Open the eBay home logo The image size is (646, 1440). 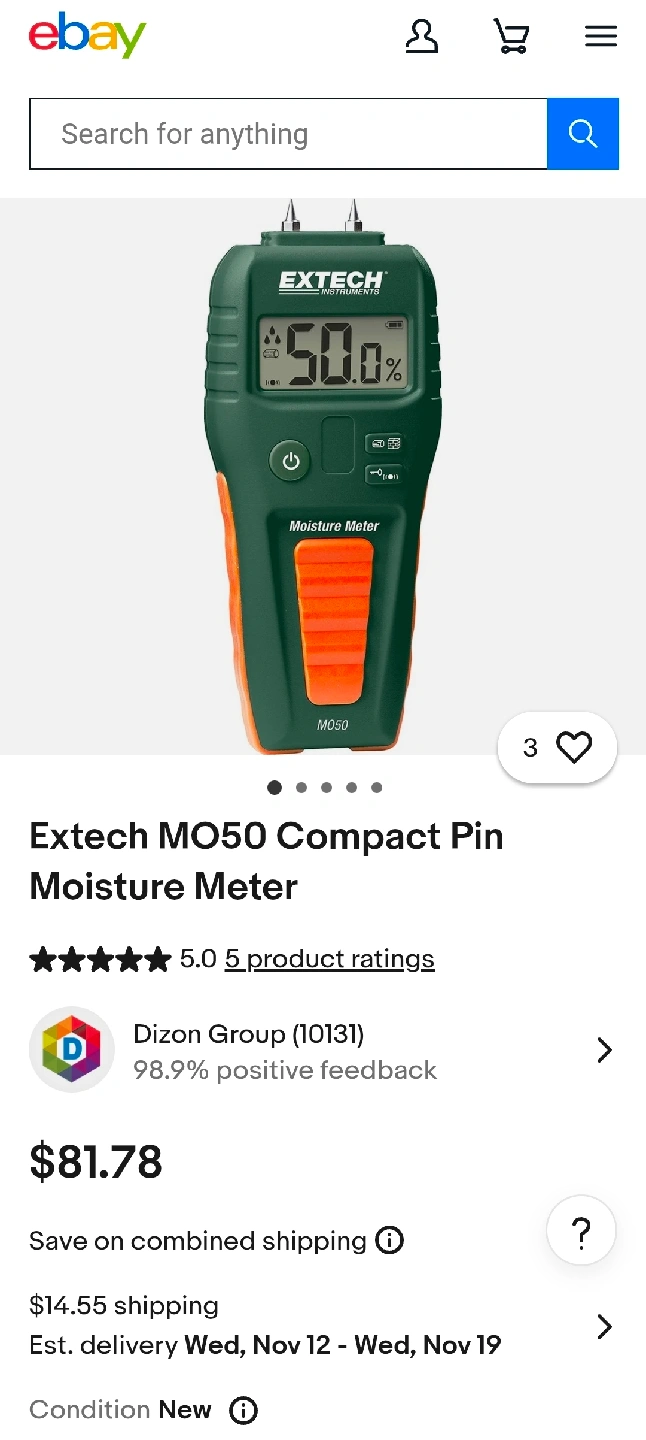coord(88,36)
